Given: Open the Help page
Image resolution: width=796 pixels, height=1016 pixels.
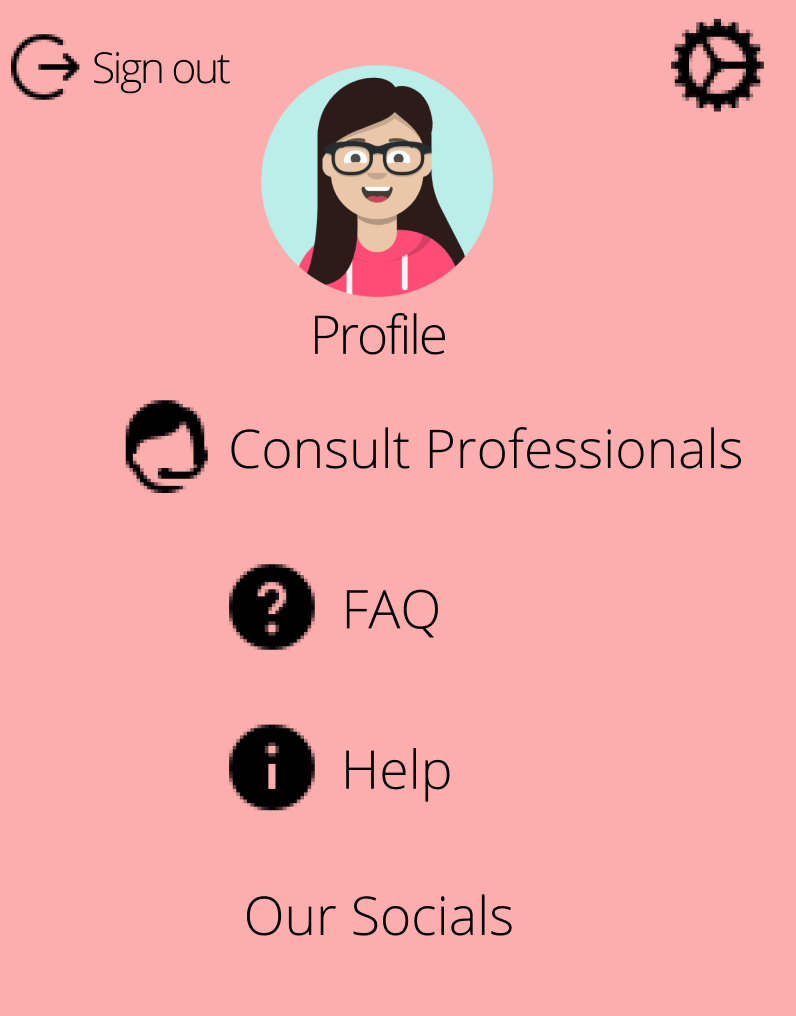Looking at the screenshot, I should pyautogui.click(x=340, y=768).
